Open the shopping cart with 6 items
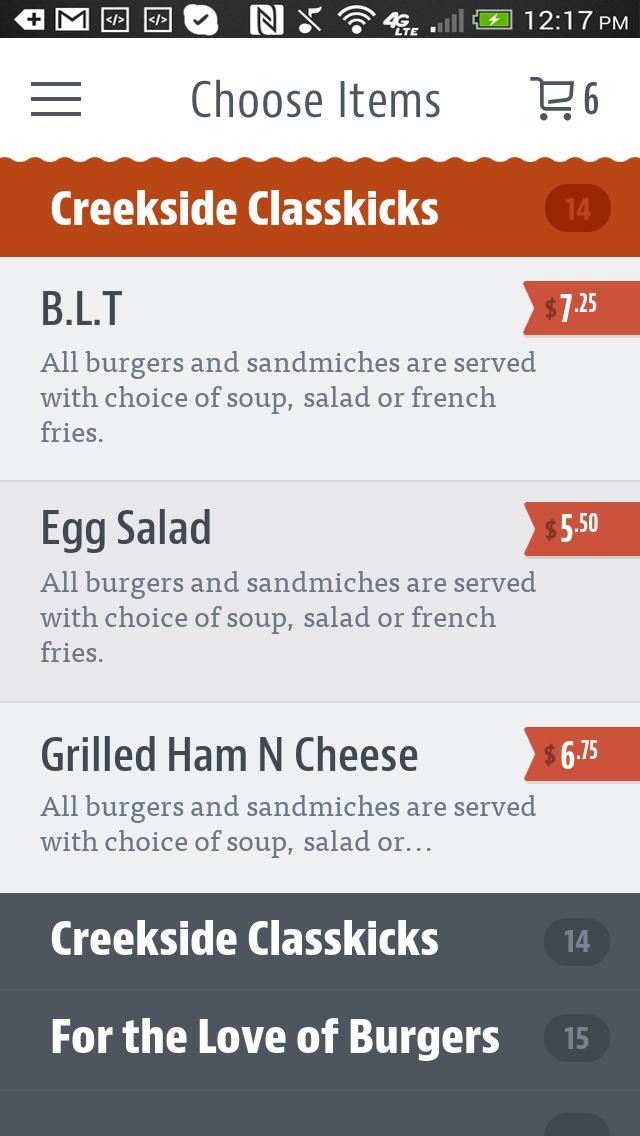The height and width of the screenshot is (1136, 640). [563, 99]
